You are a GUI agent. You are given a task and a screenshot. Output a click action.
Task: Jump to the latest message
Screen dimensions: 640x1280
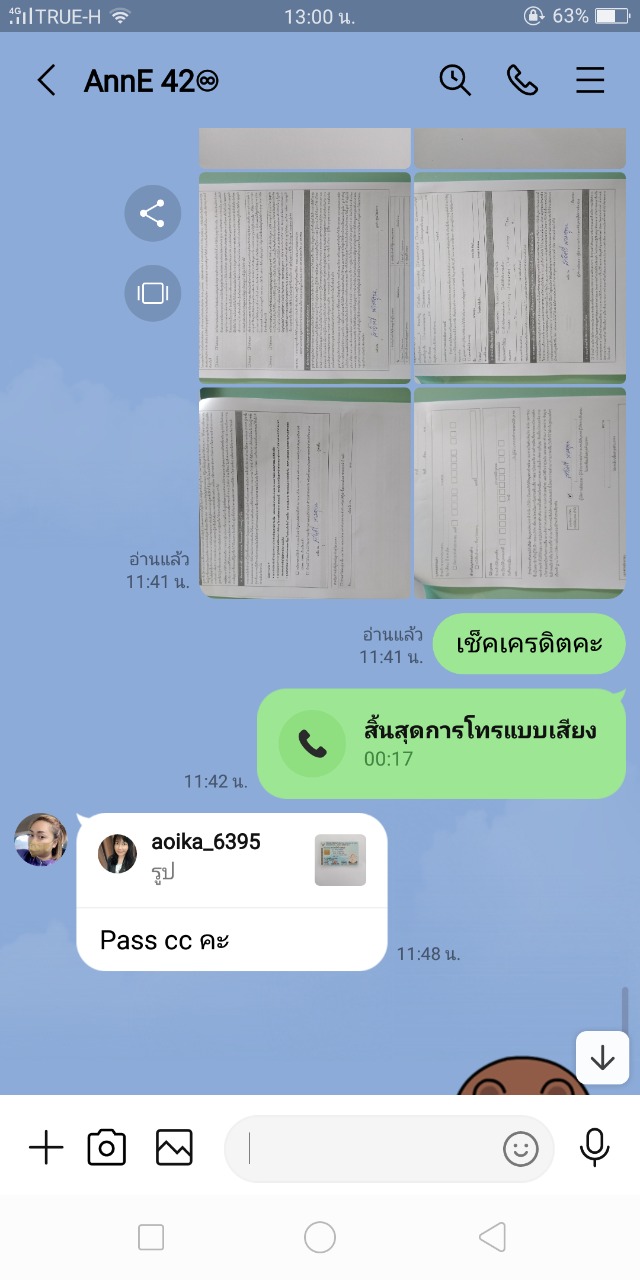coord(602,1058)
